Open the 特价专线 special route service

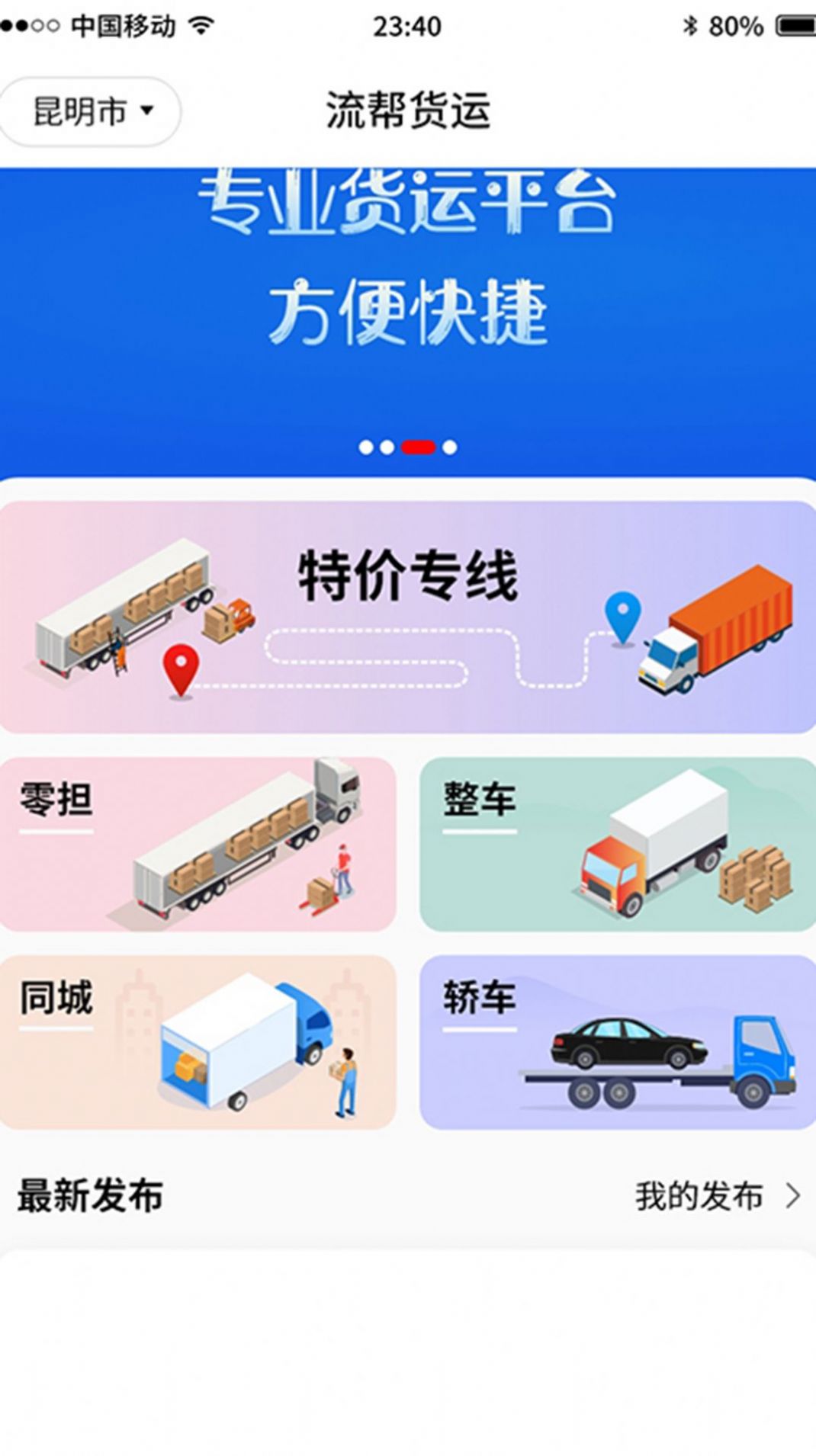click(408, 617)
